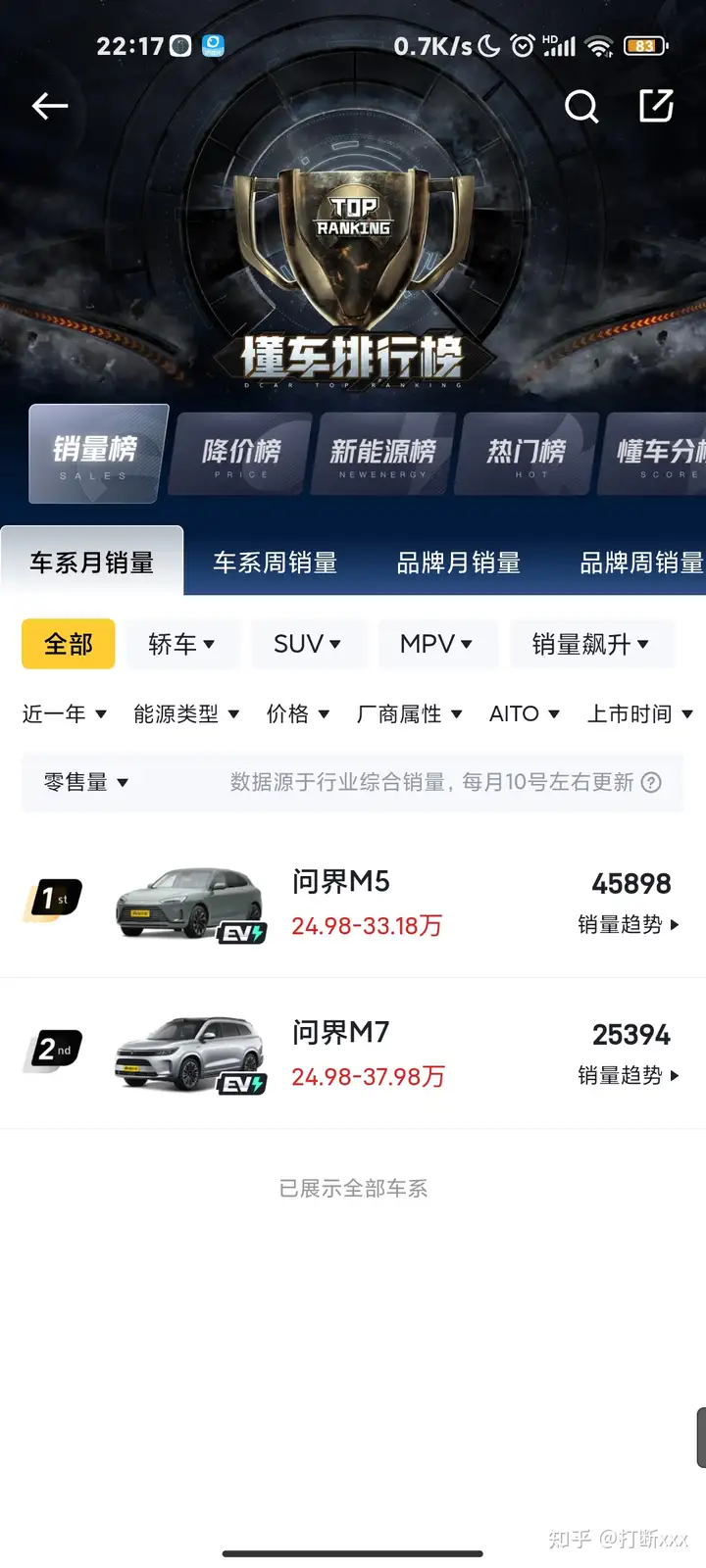Screen dimensions: 706x1568
Task: Open the 热门榜 ranking tab
Action: [x=528, y=454]
